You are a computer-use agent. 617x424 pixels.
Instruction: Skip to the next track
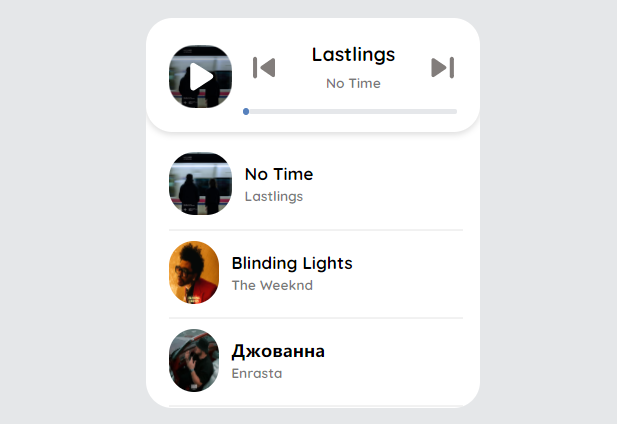click(x=442, y=67)
